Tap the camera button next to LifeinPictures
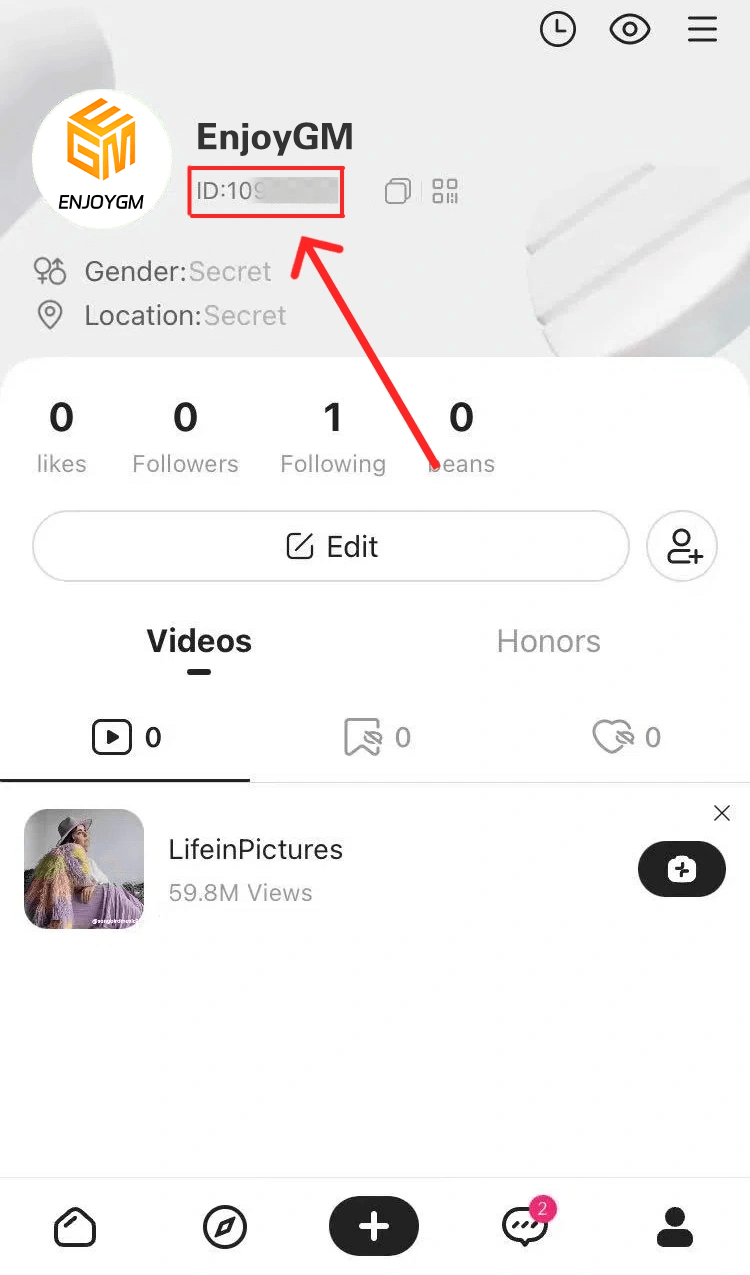 681,869
